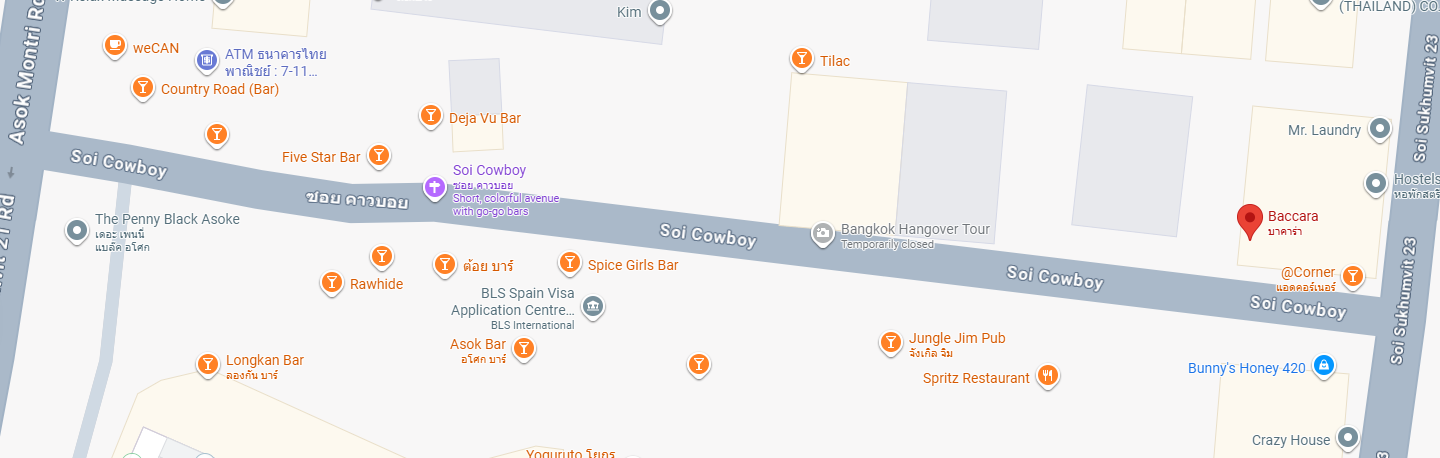The height and width of the screenshot is (458, 1440).
Task: Tap the @Corner bar marker
Action: point(1352,275)
